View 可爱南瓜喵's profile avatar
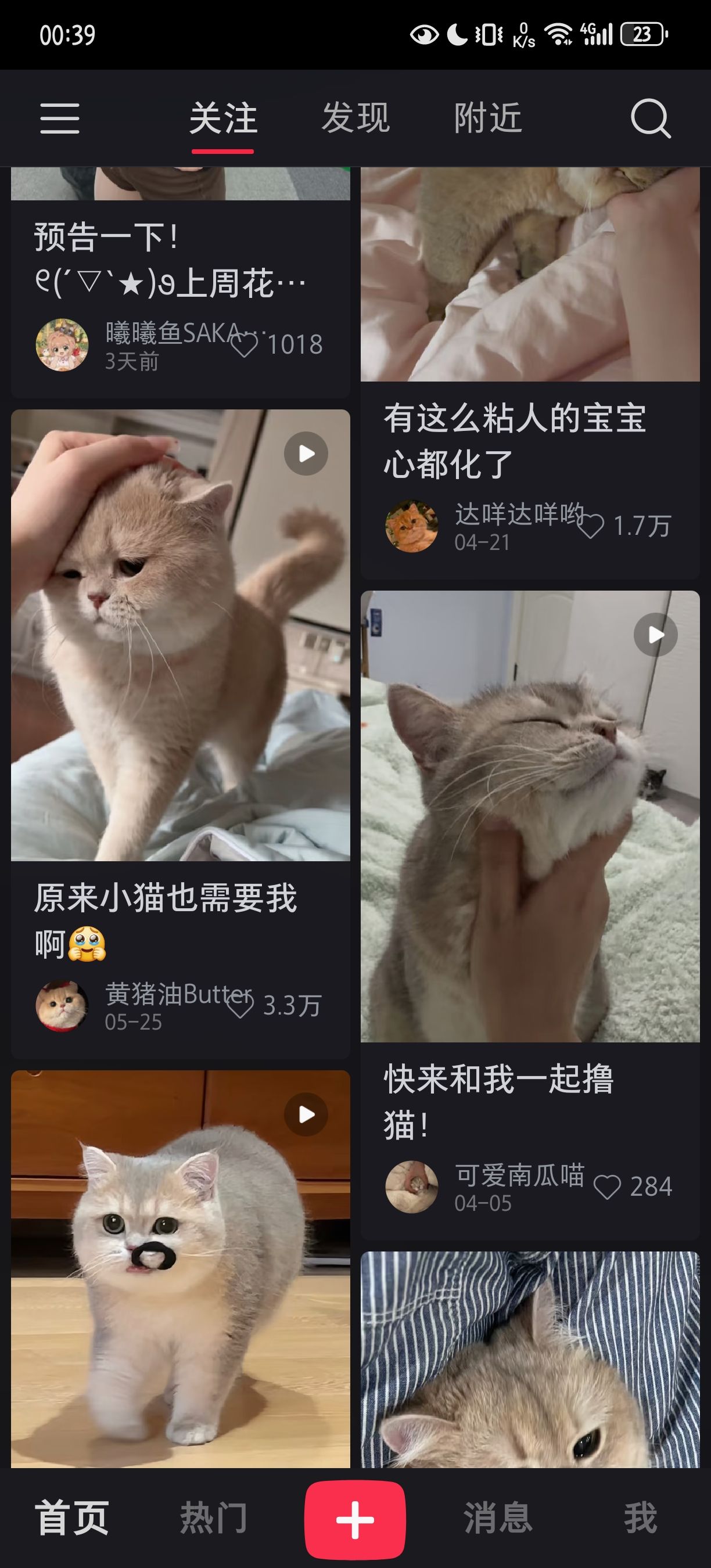The image size is (711, 1568). tap(411, 1187)
